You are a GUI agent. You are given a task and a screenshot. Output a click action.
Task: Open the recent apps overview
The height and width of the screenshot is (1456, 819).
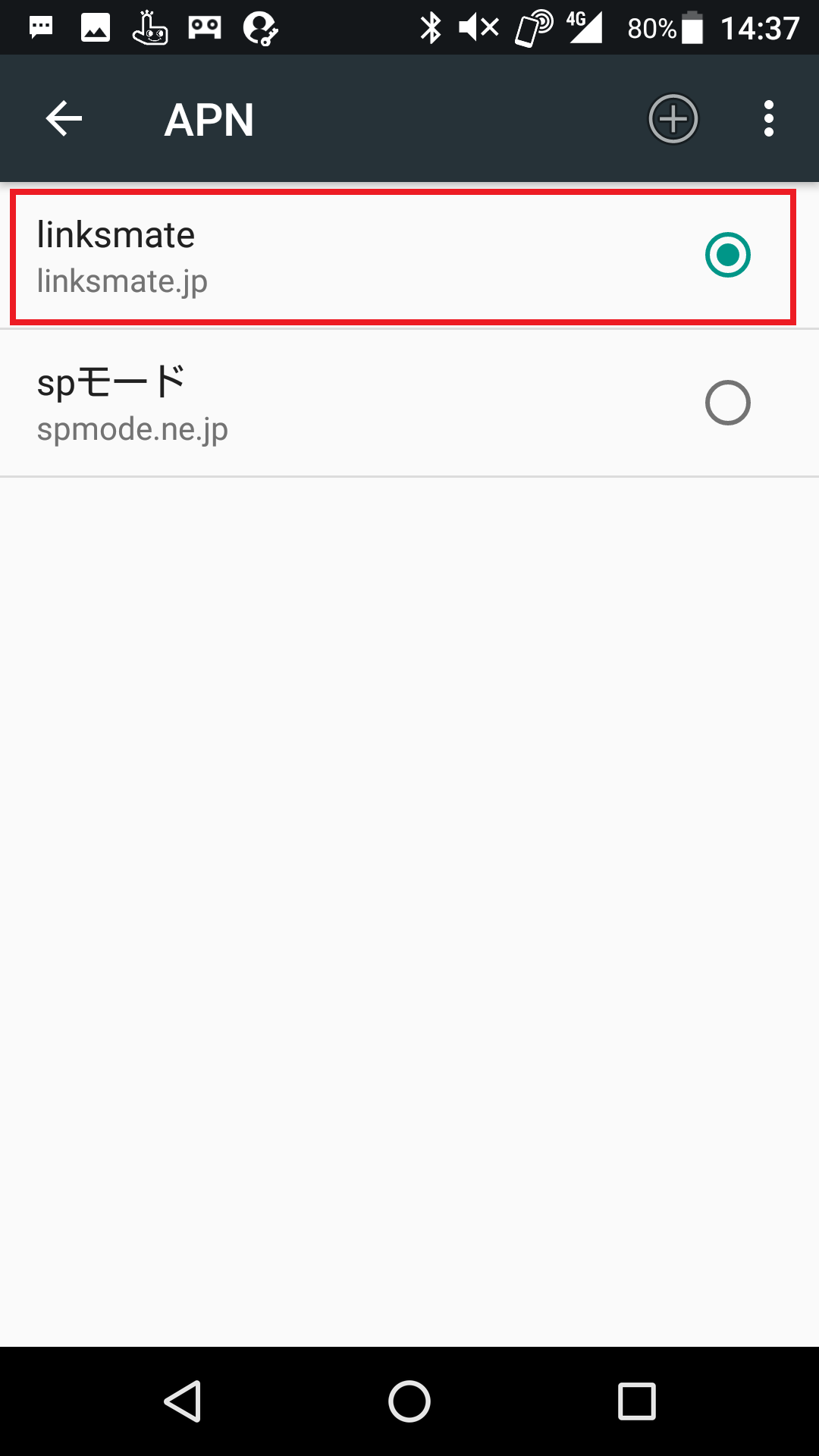point(637,1399)
